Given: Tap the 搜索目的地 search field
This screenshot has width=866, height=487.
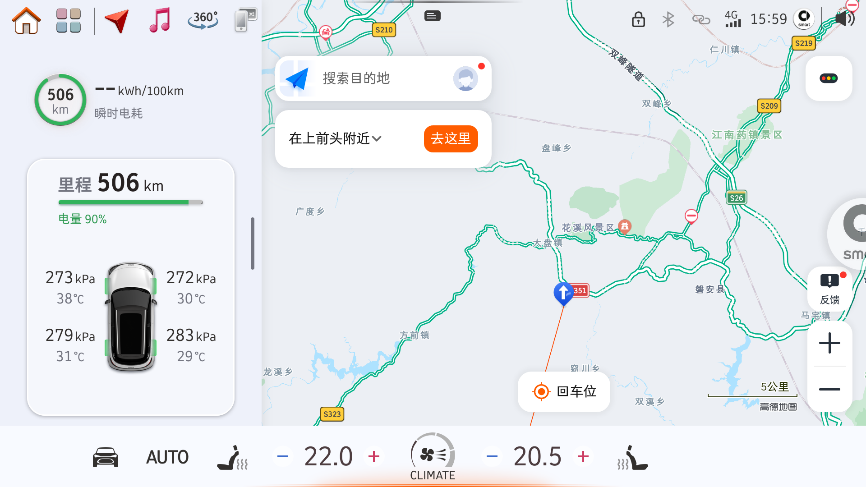Looking at the screenshot, I should 370,78.
